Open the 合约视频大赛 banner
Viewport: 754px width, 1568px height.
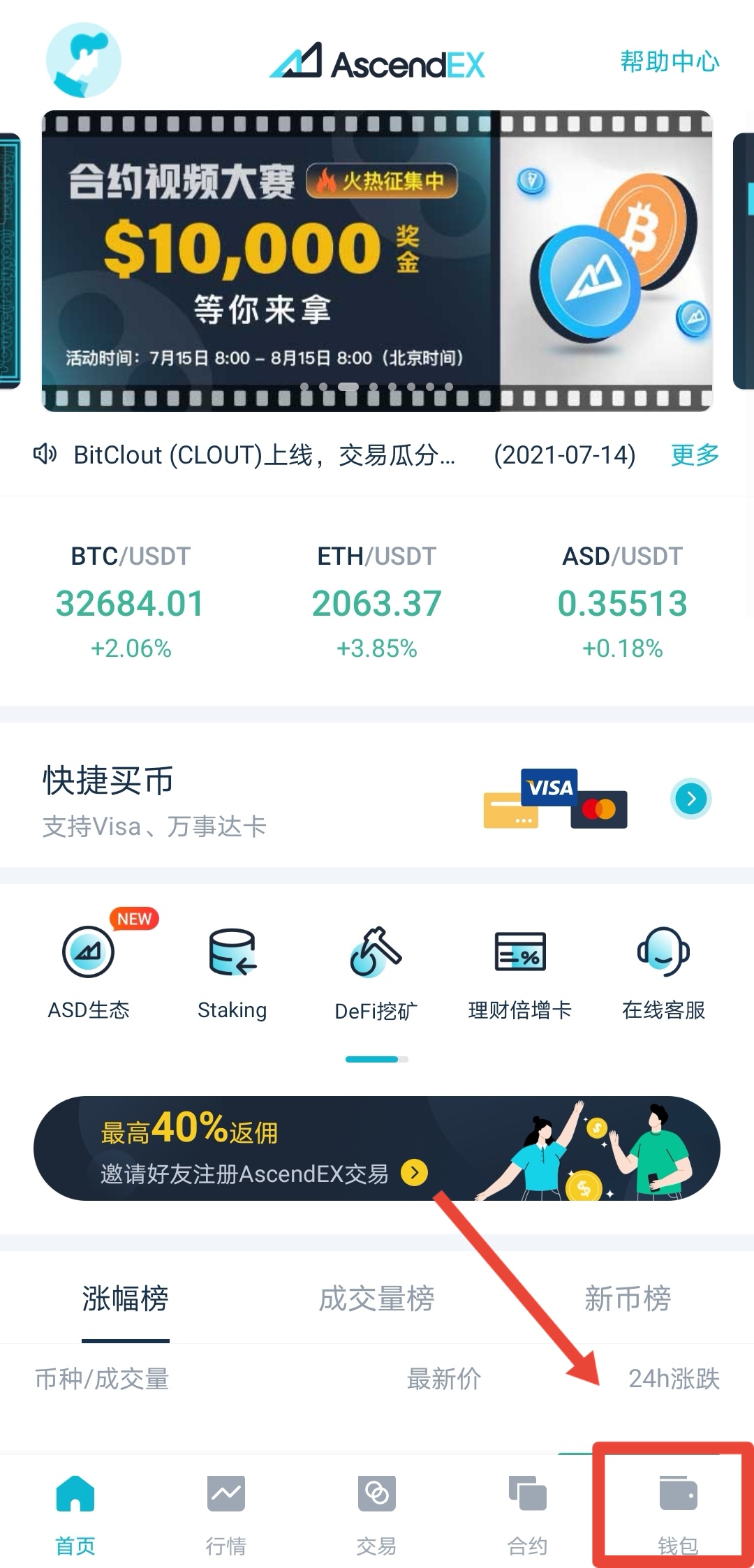[x=377, y=260]
